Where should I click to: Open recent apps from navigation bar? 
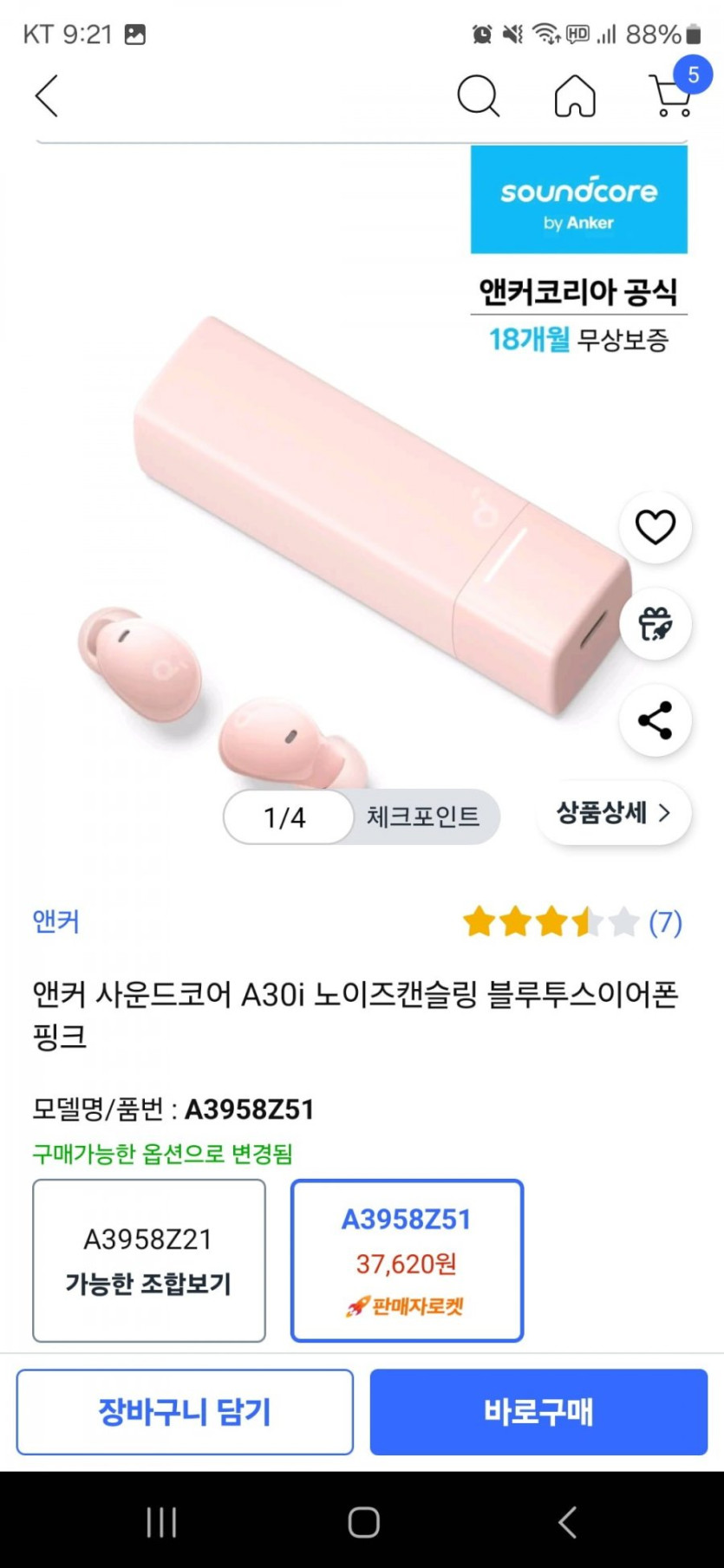[161, 1522]
